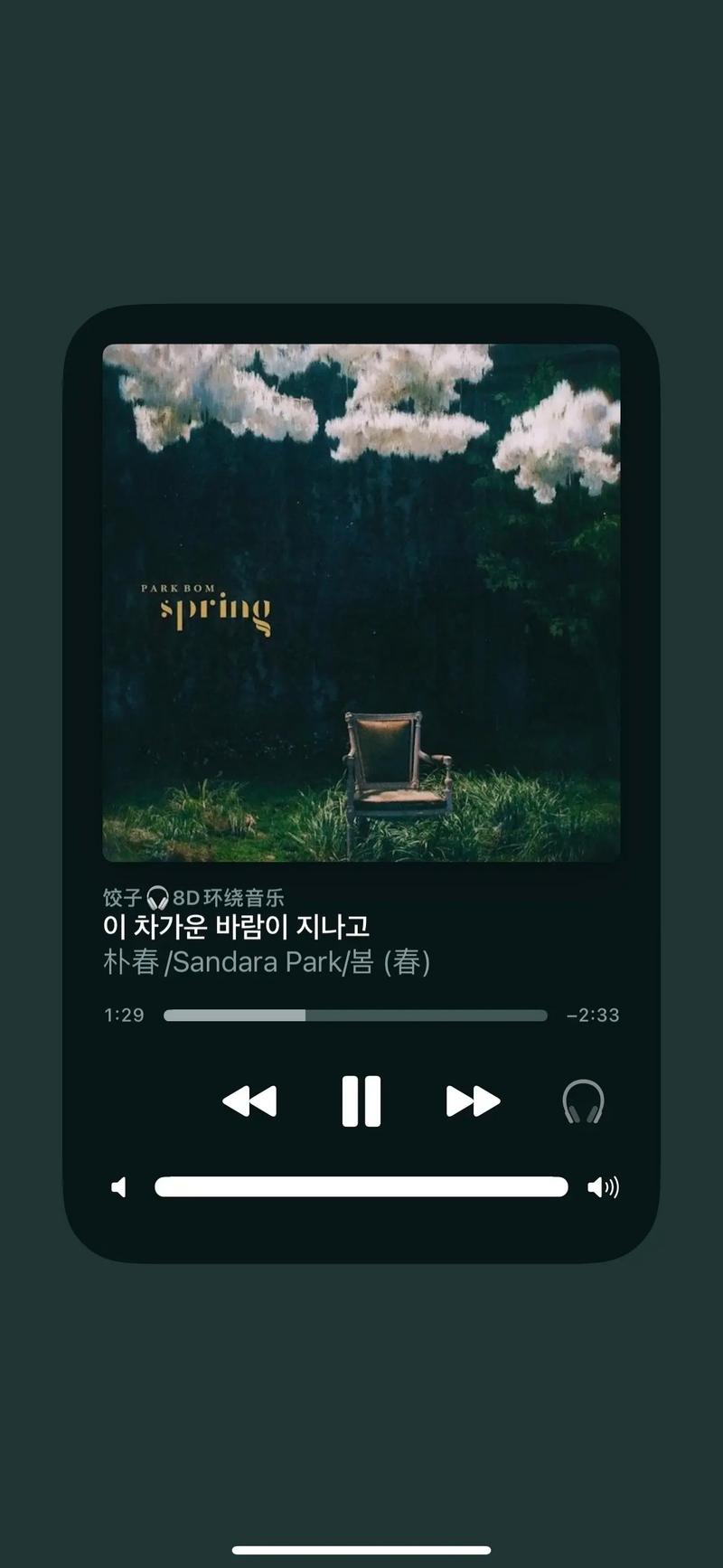The width and height of the screenshot is (723, 1568).
Task: Skip back to the previous track
Action: point(249,1100)
